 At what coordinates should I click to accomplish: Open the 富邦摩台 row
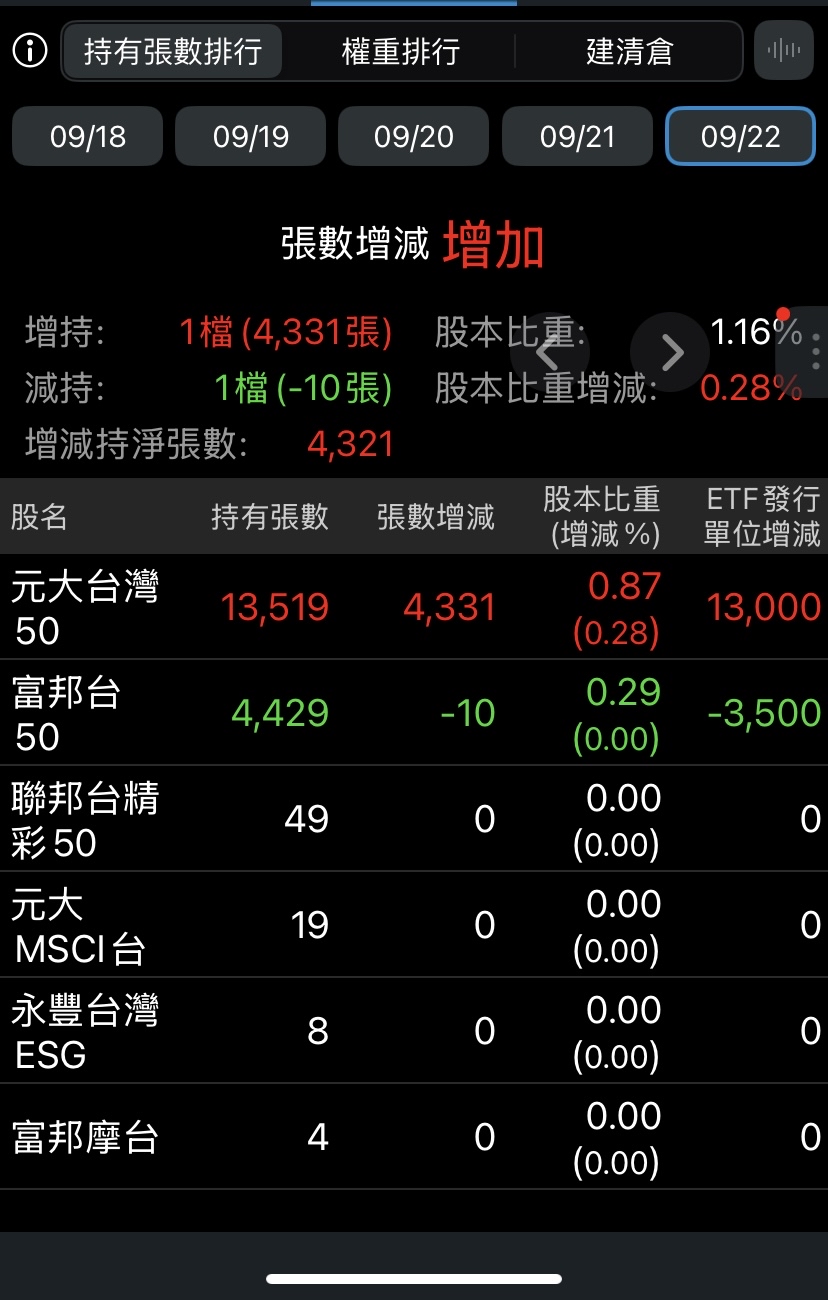414,1137
